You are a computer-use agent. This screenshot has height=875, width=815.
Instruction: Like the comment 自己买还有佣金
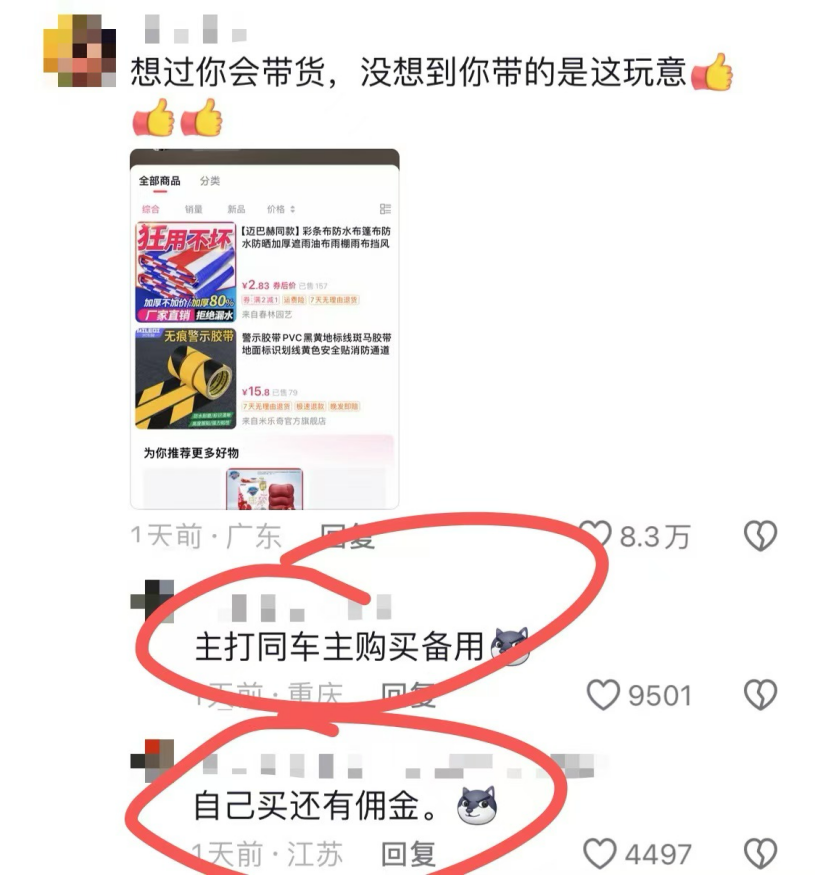(x=600, y=854)
